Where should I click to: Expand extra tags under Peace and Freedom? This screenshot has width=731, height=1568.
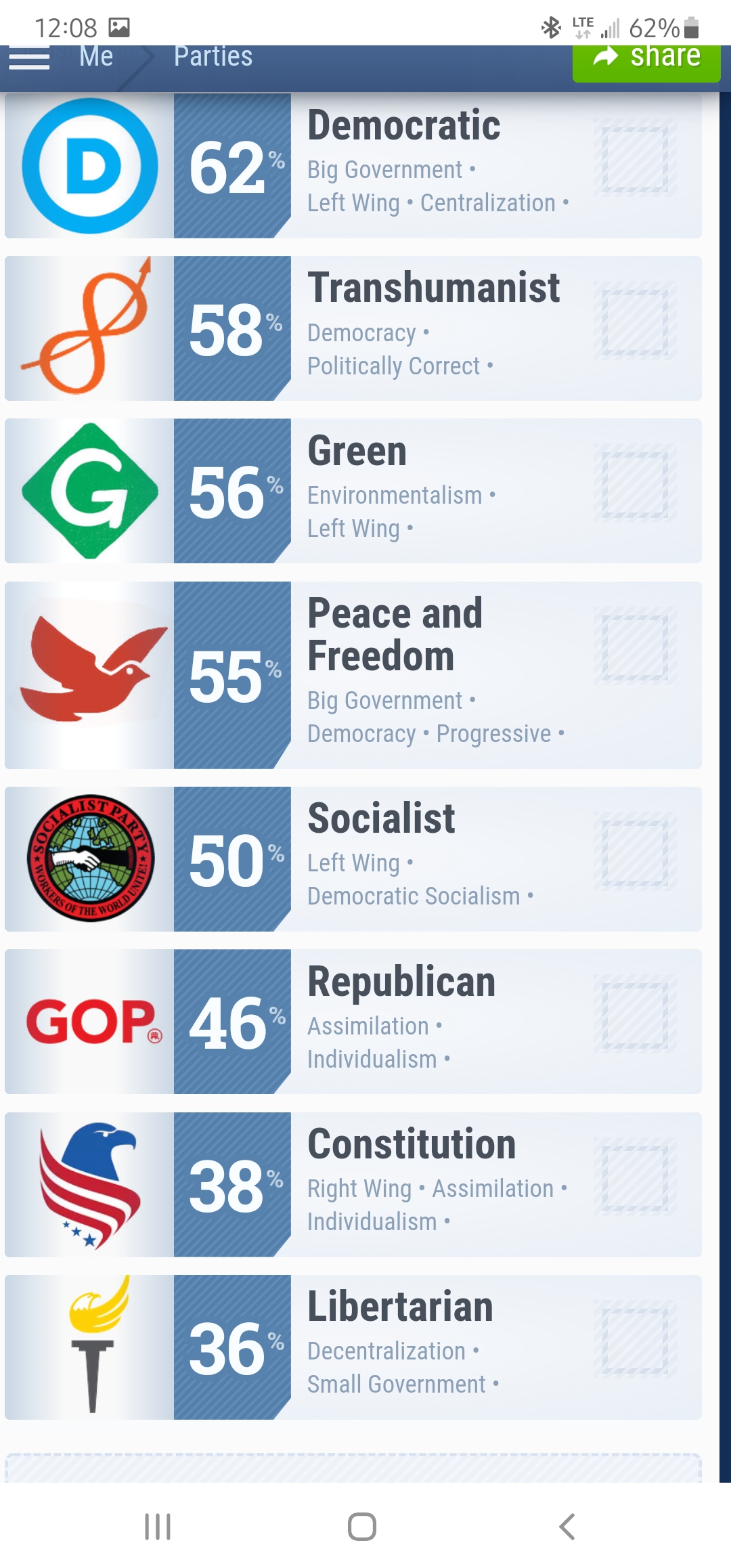tap(560, 734)
